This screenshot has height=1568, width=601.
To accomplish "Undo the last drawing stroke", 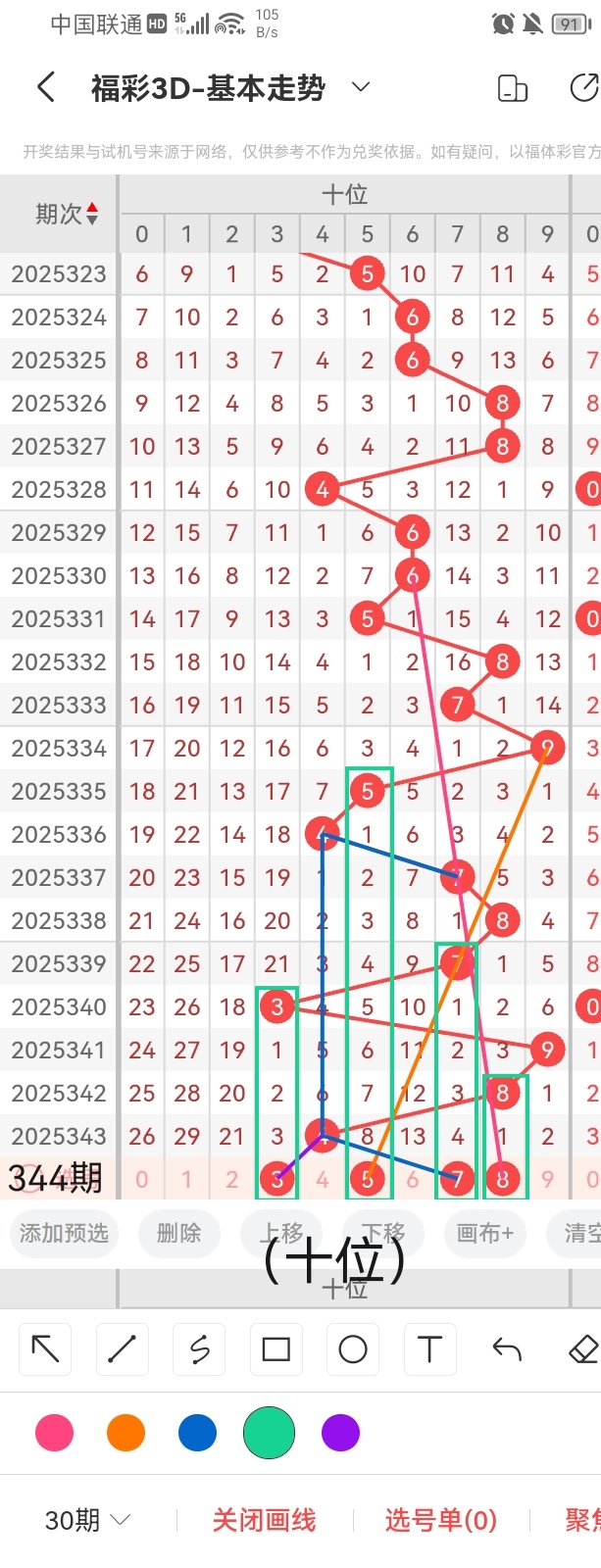I will click(x=507, y=1349).
